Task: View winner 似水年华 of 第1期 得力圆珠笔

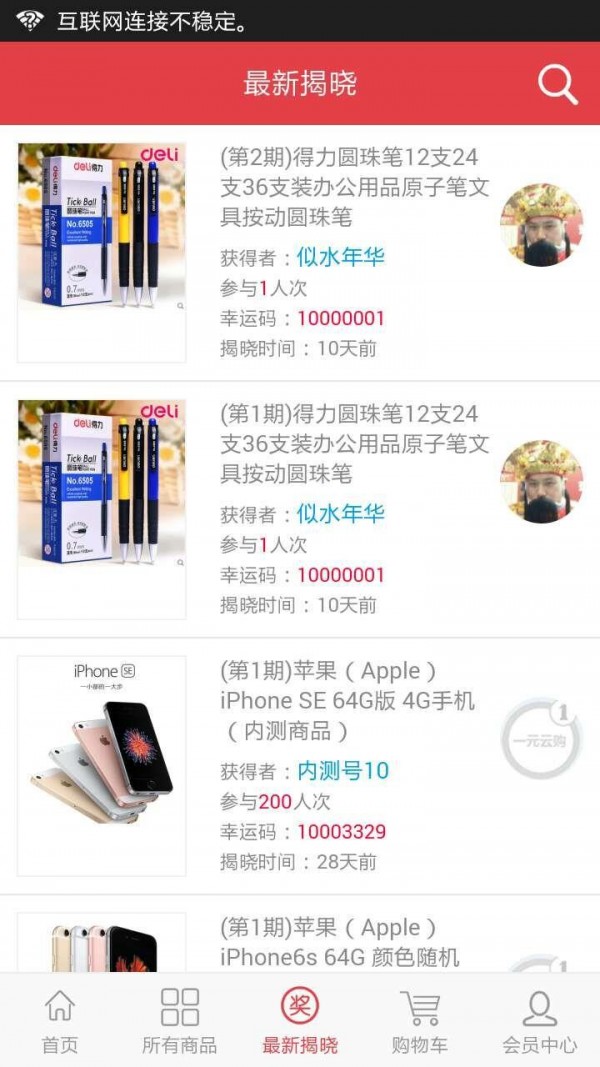Action: 340,514
